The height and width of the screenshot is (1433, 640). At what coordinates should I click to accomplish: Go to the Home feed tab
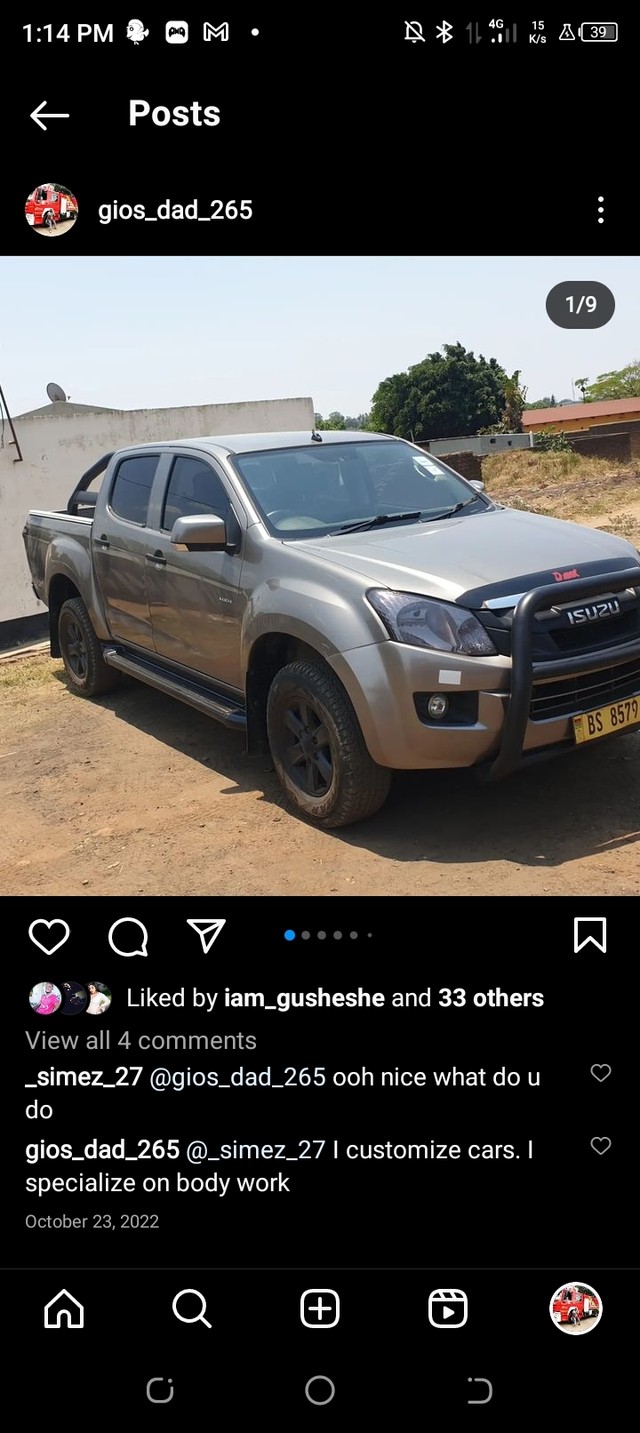point(64,1308)
